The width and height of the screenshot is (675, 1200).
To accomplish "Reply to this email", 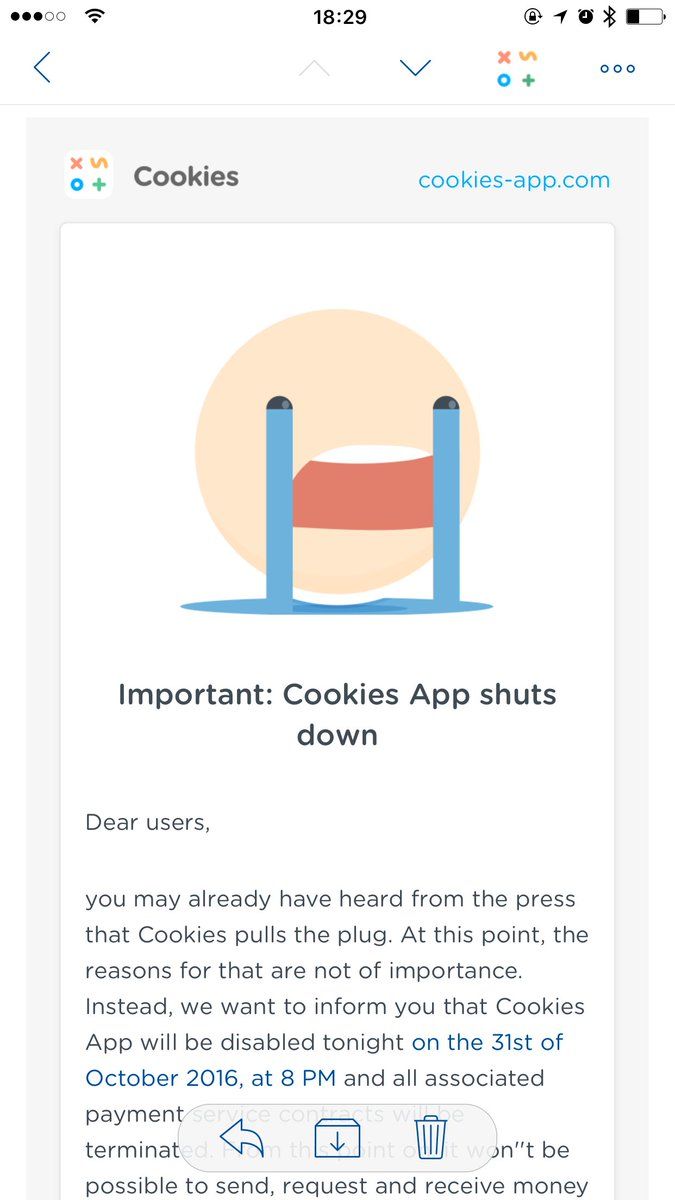I will coord(241,1139).
